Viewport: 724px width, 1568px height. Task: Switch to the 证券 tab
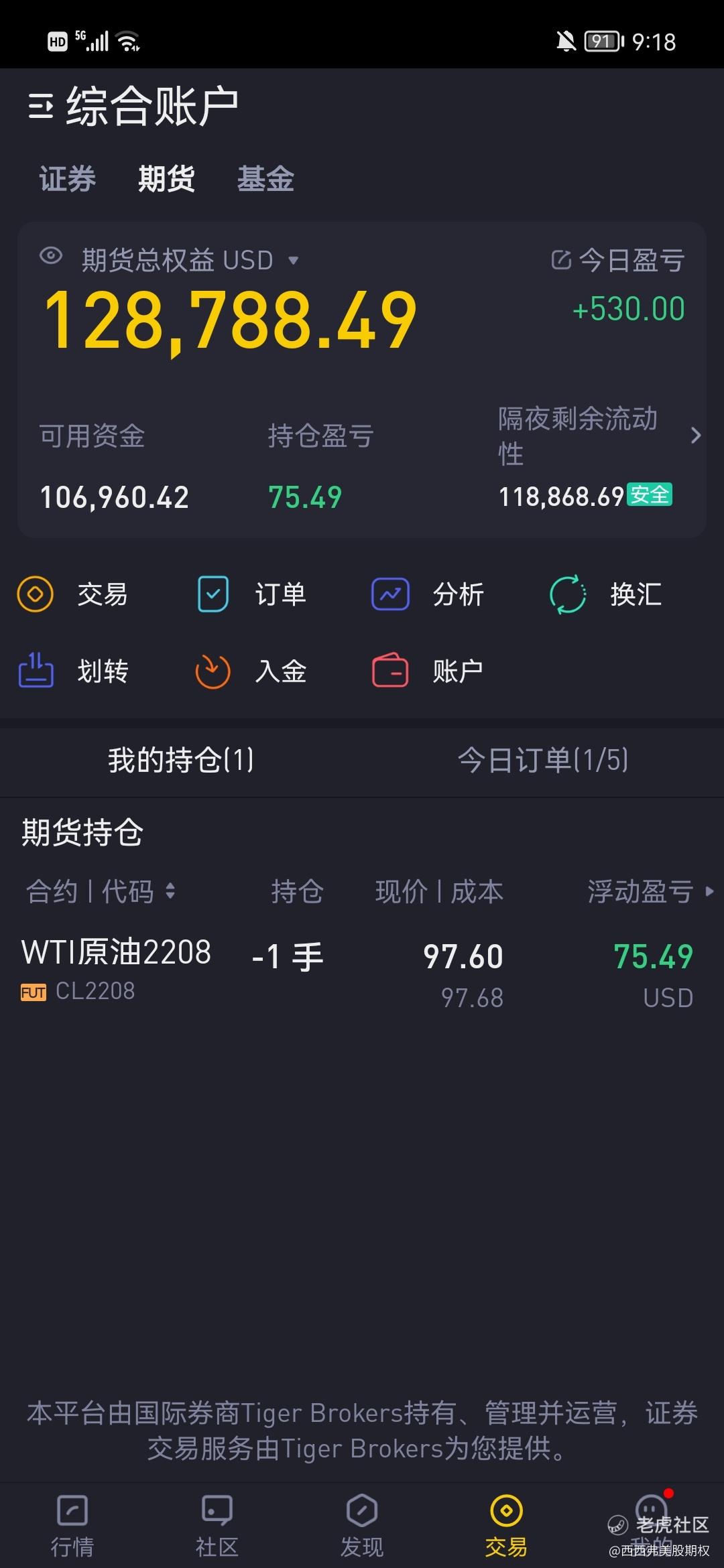pyautogui.click(x=67, y=179)
